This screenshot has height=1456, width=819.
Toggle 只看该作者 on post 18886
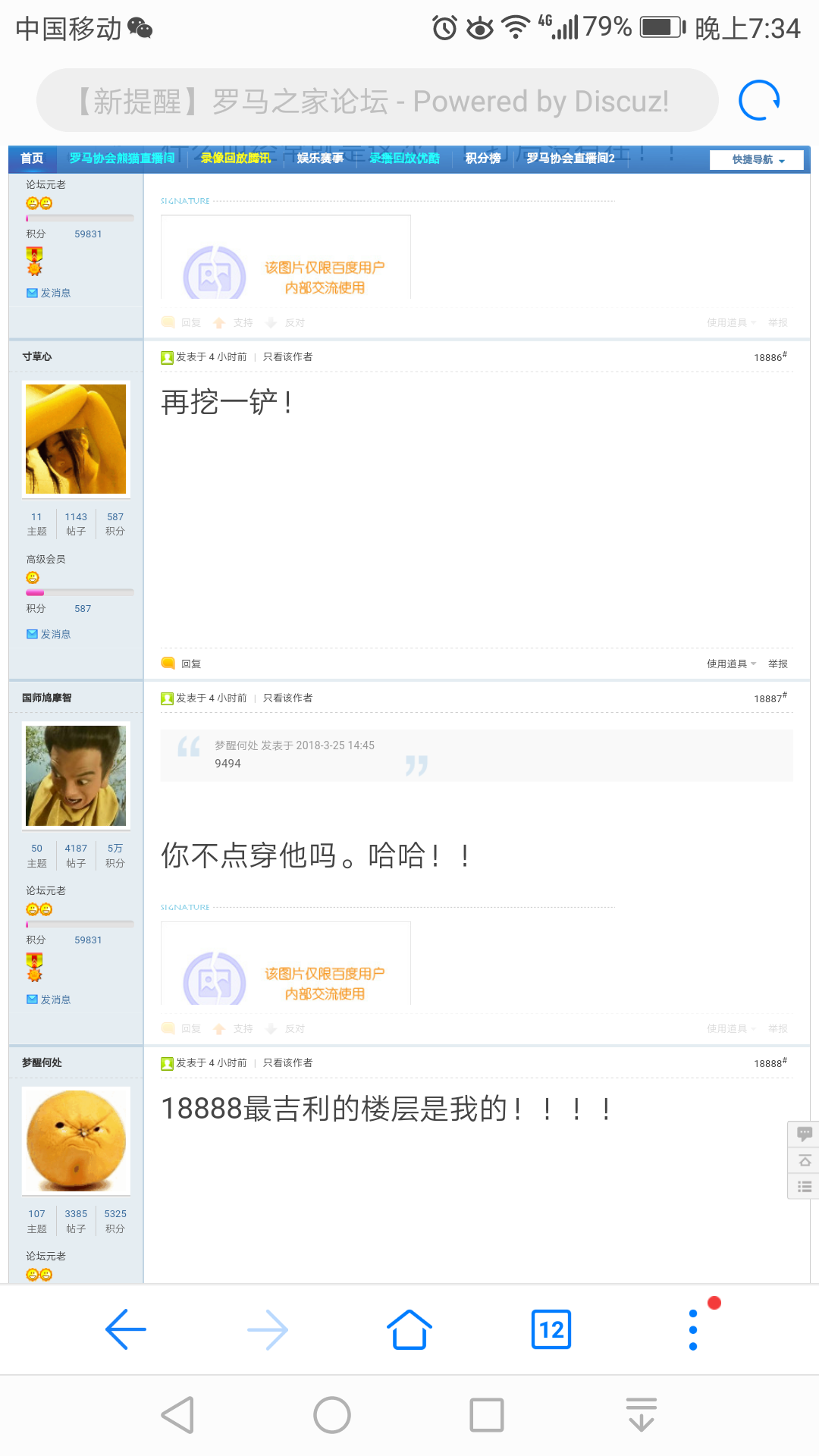(x=287, y=356)
